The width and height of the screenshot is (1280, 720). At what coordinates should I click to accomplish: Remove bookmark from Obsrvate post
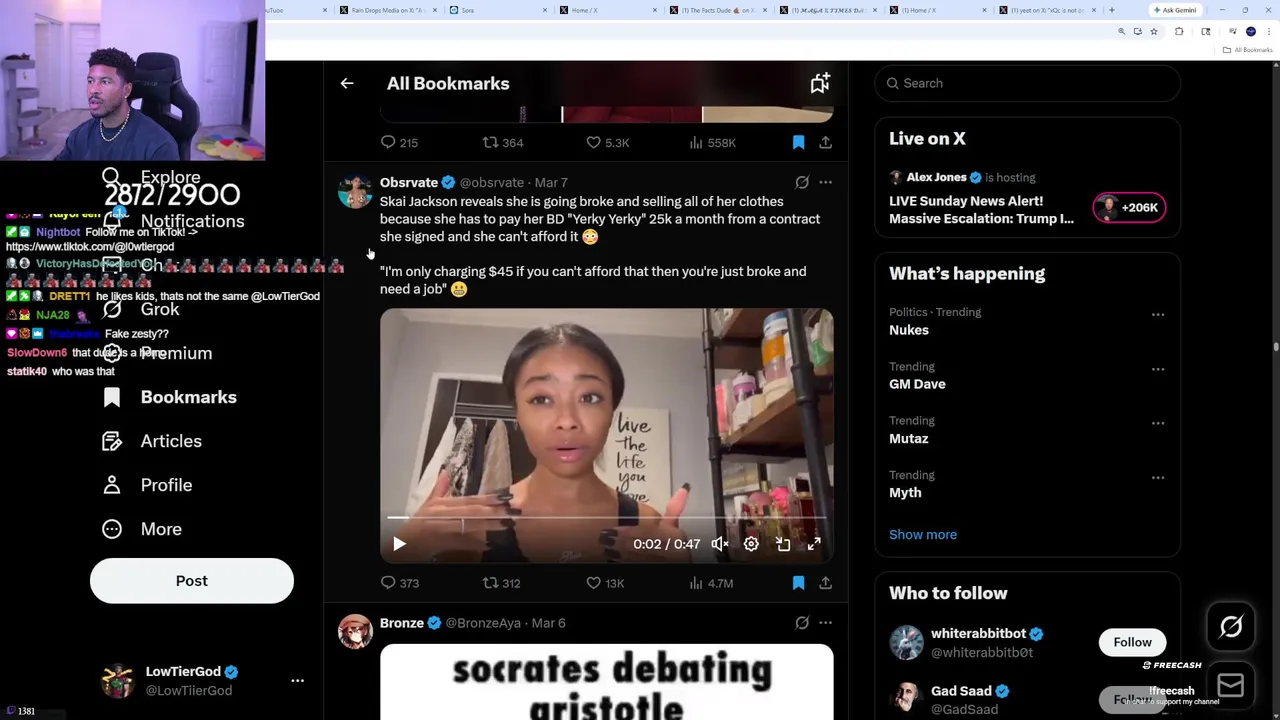798,583
